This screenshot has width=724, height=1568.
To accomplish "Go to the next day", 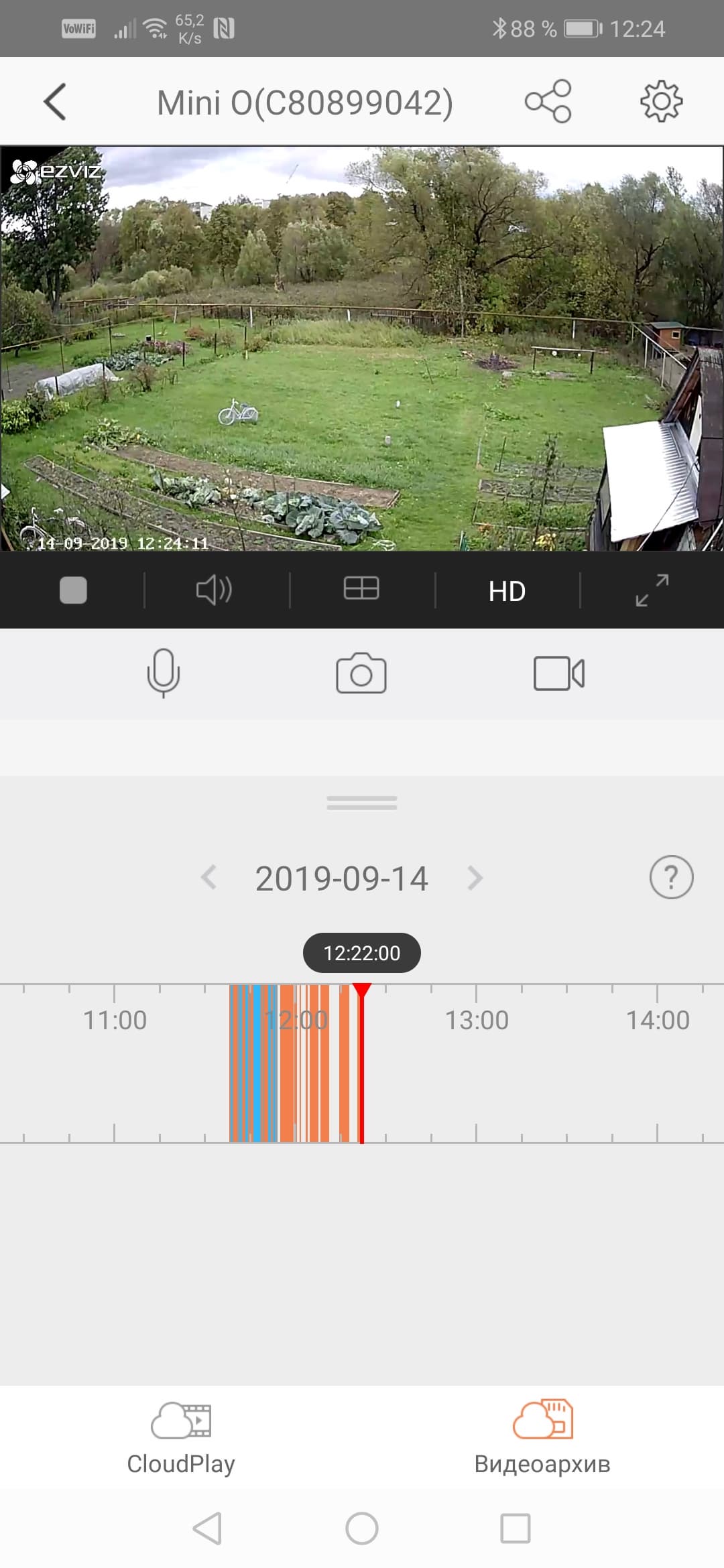I will tap(475, 878).
